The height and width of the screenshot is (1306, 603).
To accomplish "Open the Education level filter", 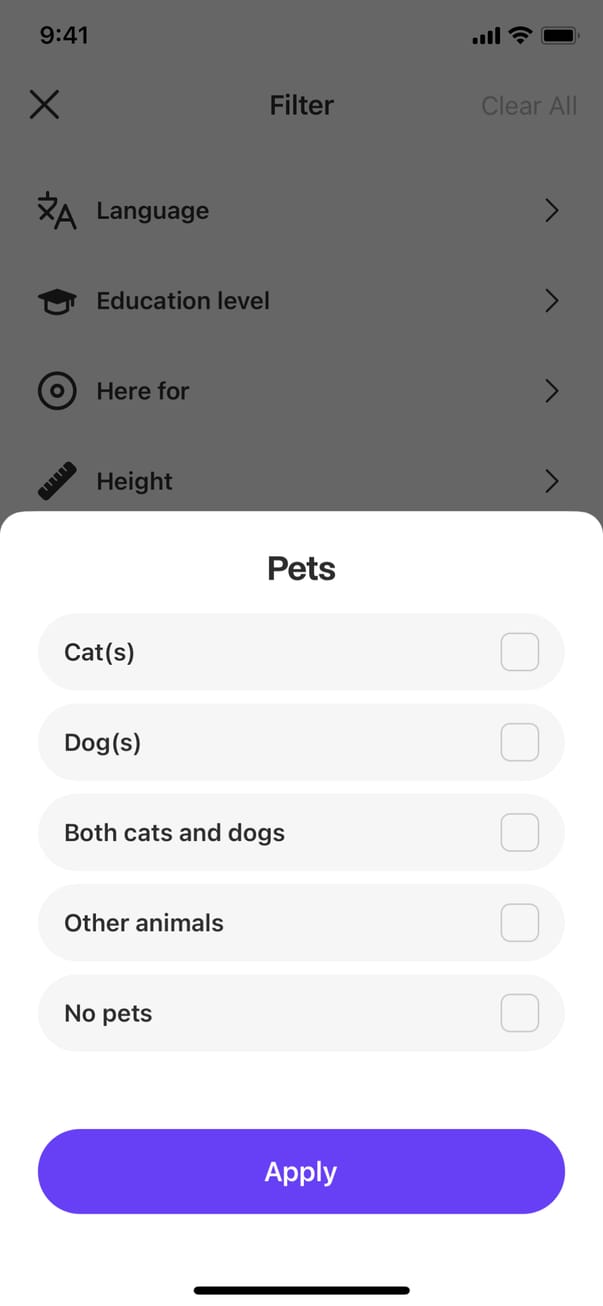I will (300, 301).
